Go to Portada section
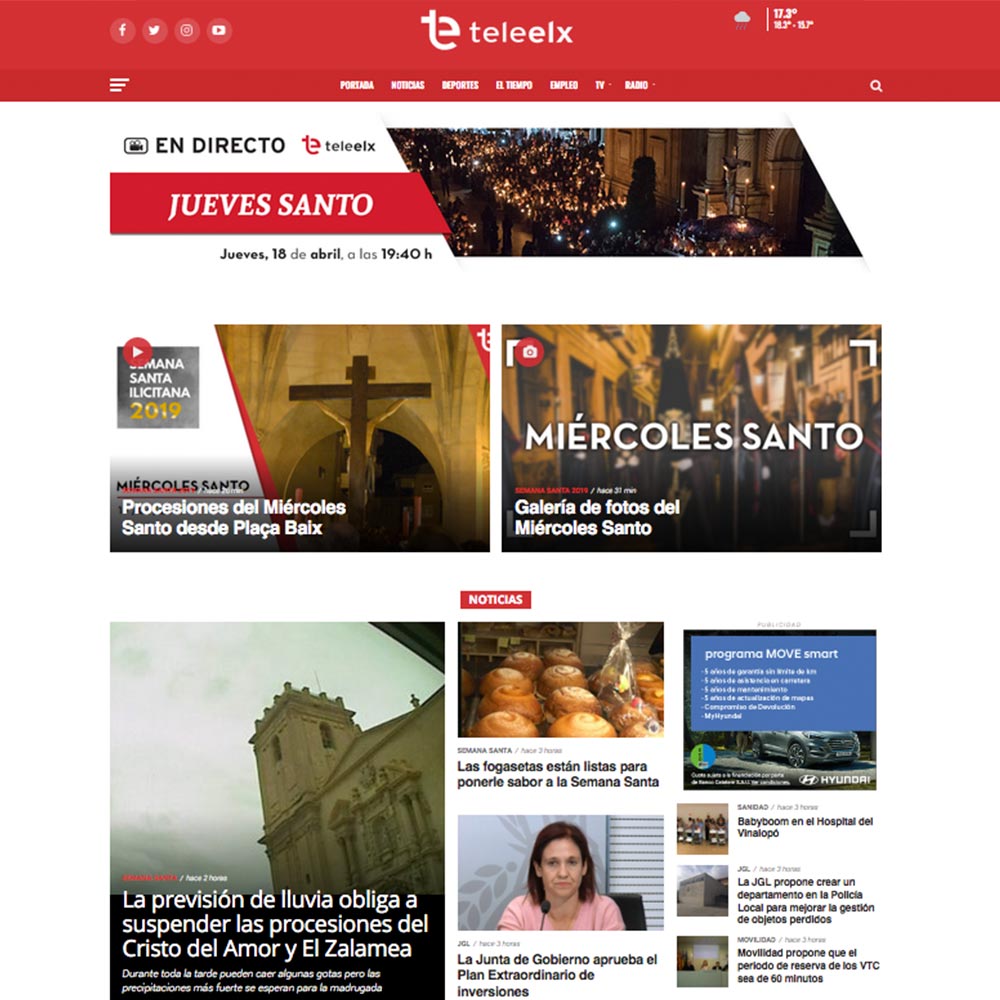Viewport: 1000px width, 1000px height. pos(357,86)
